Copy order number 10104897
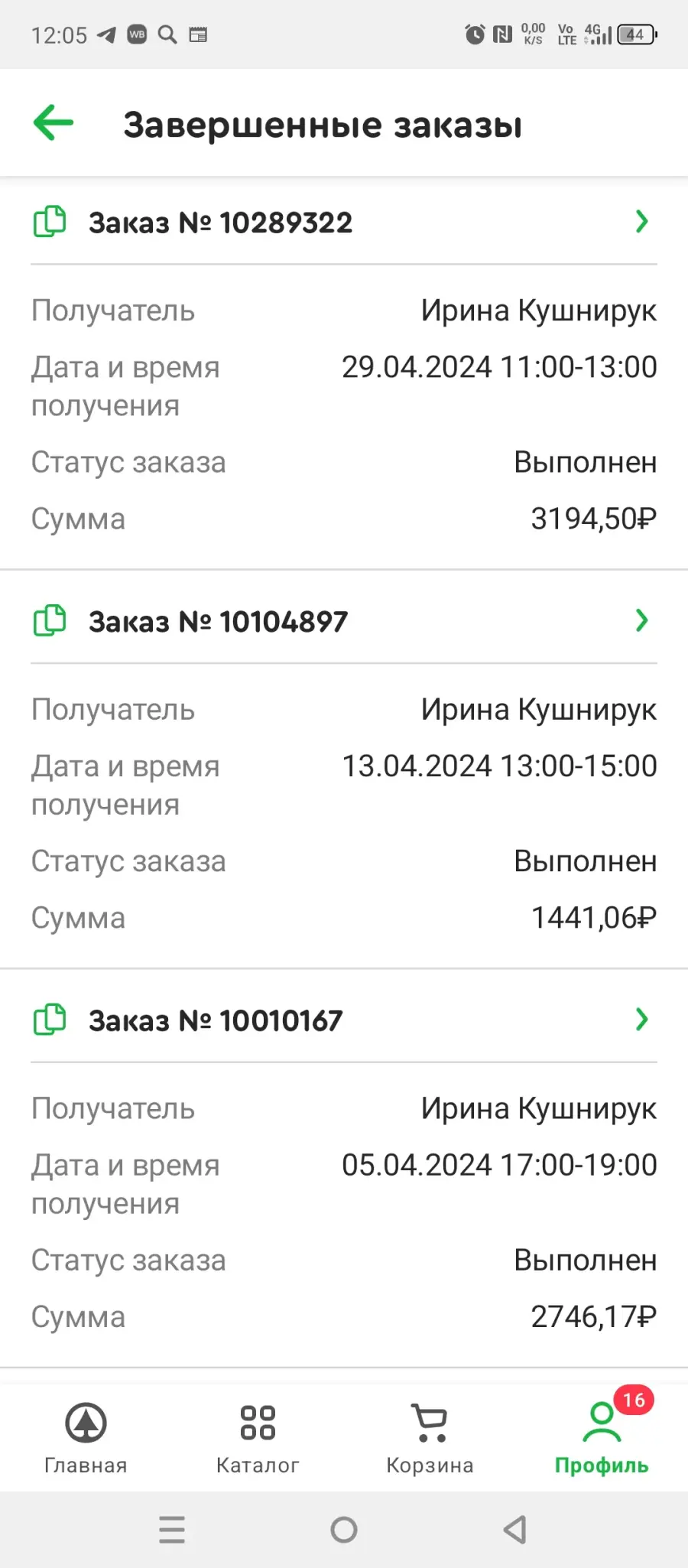Screen dimensions: 688x1568 [50, 620]
